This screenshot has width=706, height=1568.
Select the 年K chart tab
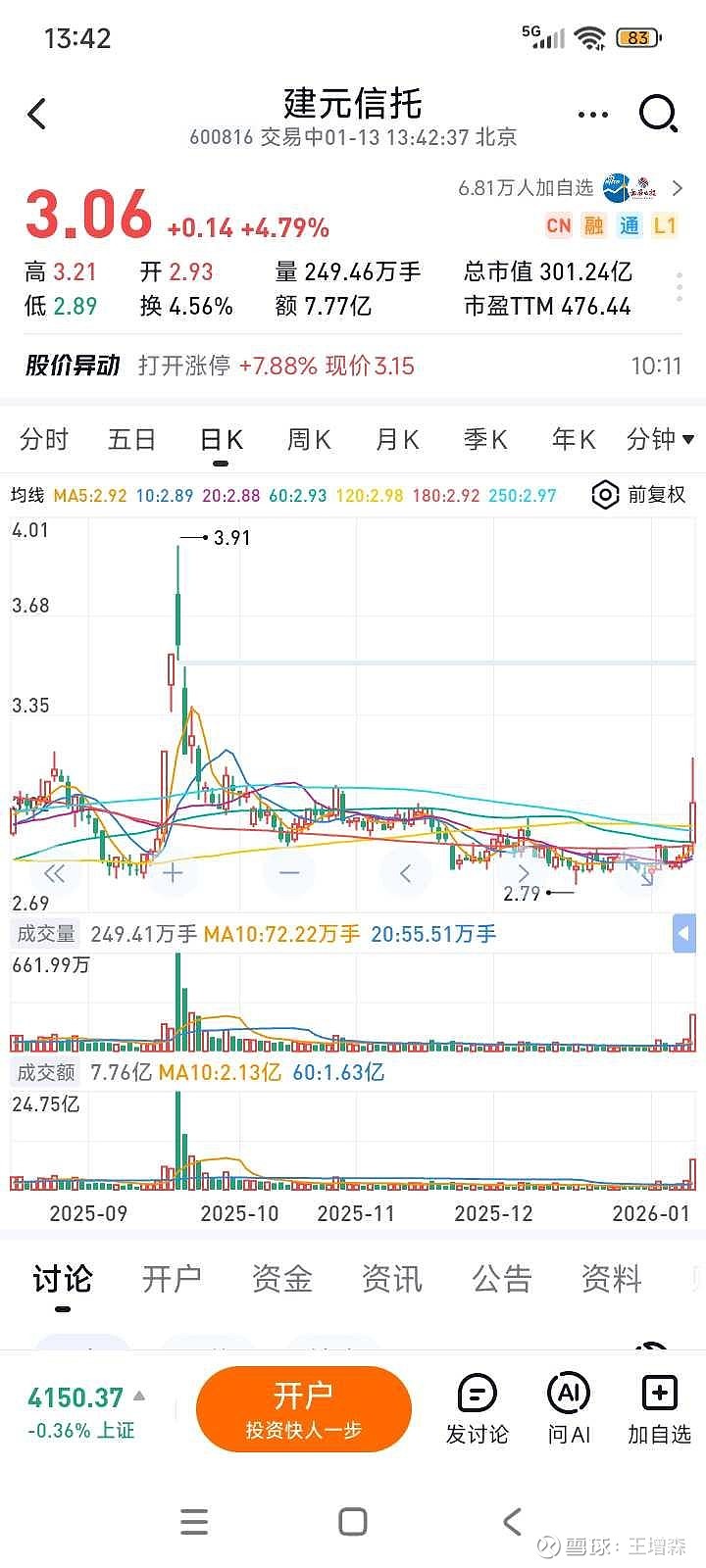[x=574, y=439]
